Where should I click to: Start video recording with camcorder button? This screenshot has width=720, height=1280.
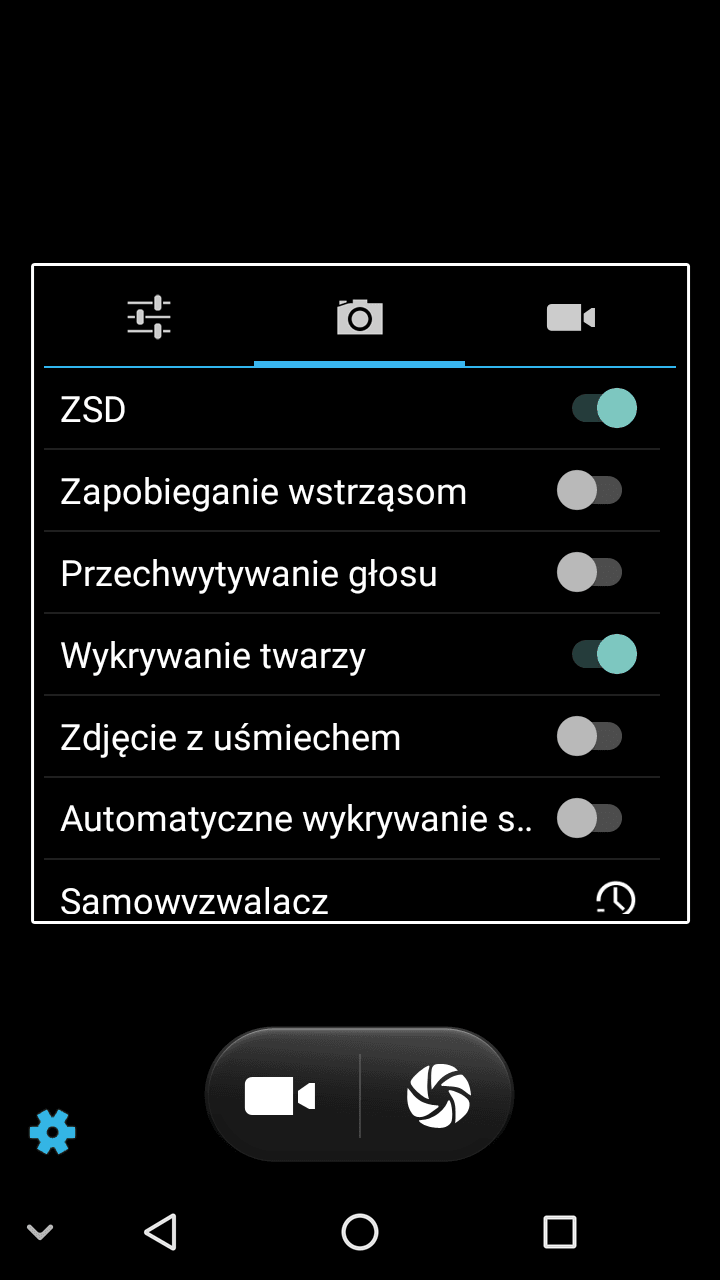281,1096
